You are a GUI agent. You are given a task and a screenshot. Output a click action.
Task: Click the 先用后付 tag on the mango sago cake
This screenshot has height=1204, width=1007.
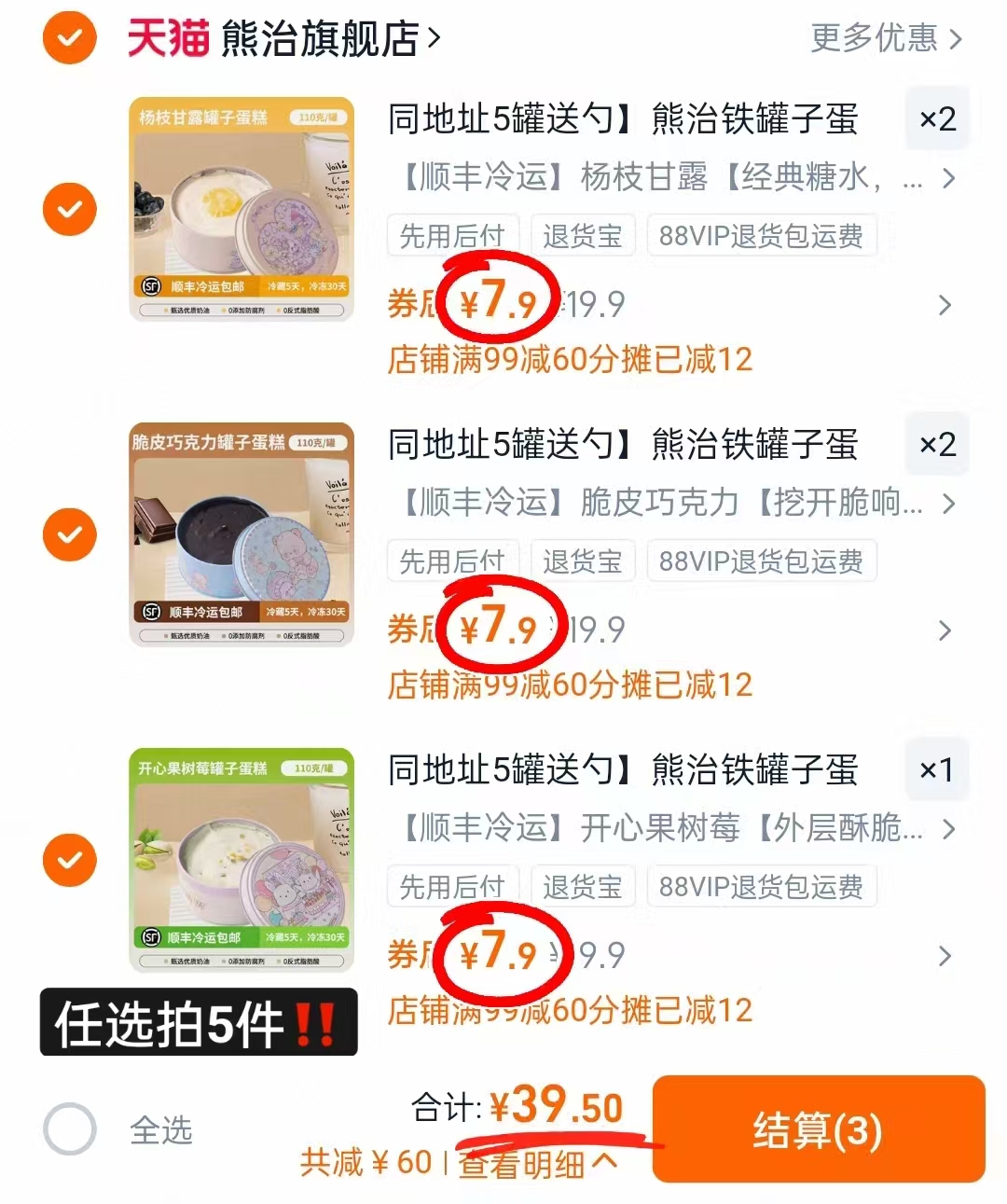pyautogui.click(x=451, y=235)
